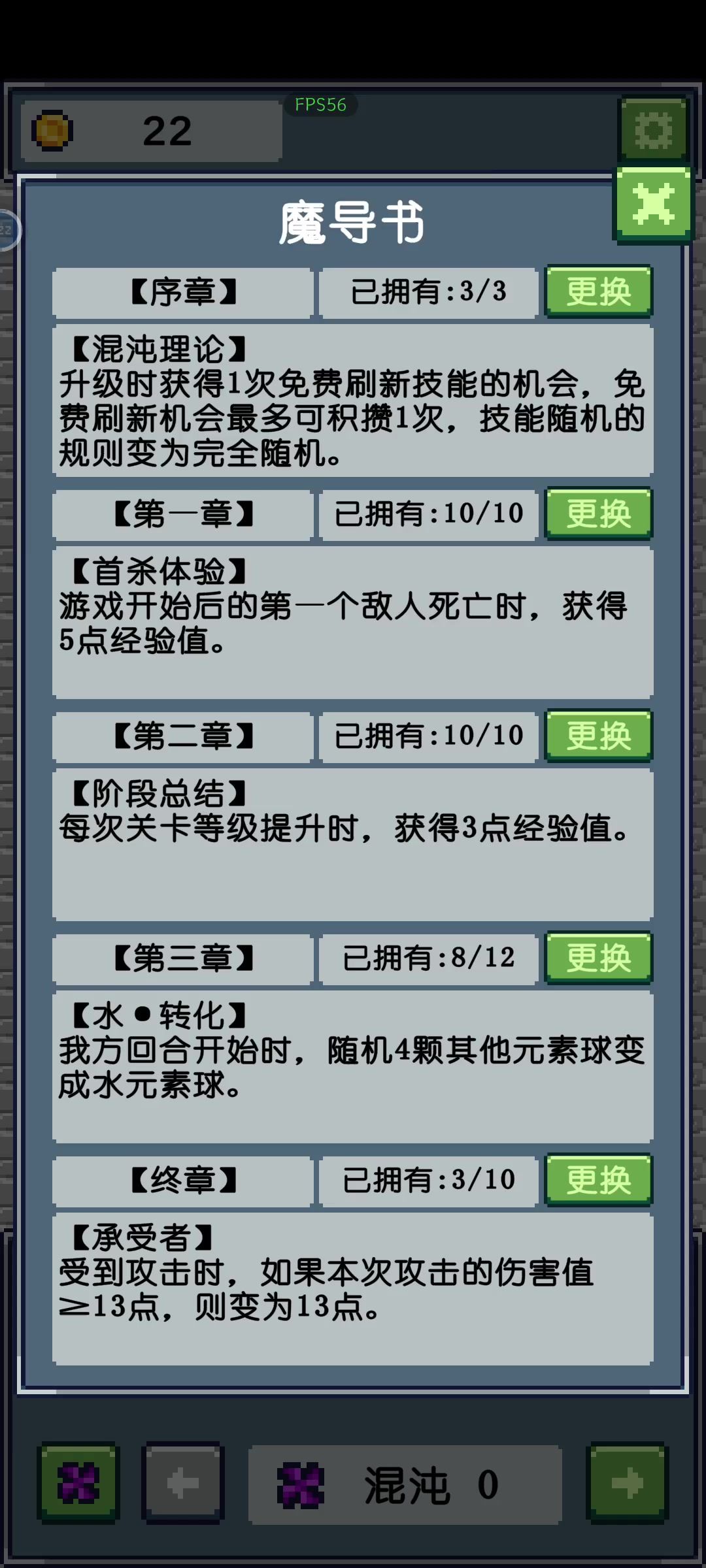Go to the next element with right arrow
Viewport: 706px width, 1568px height.
(628, 1483)
